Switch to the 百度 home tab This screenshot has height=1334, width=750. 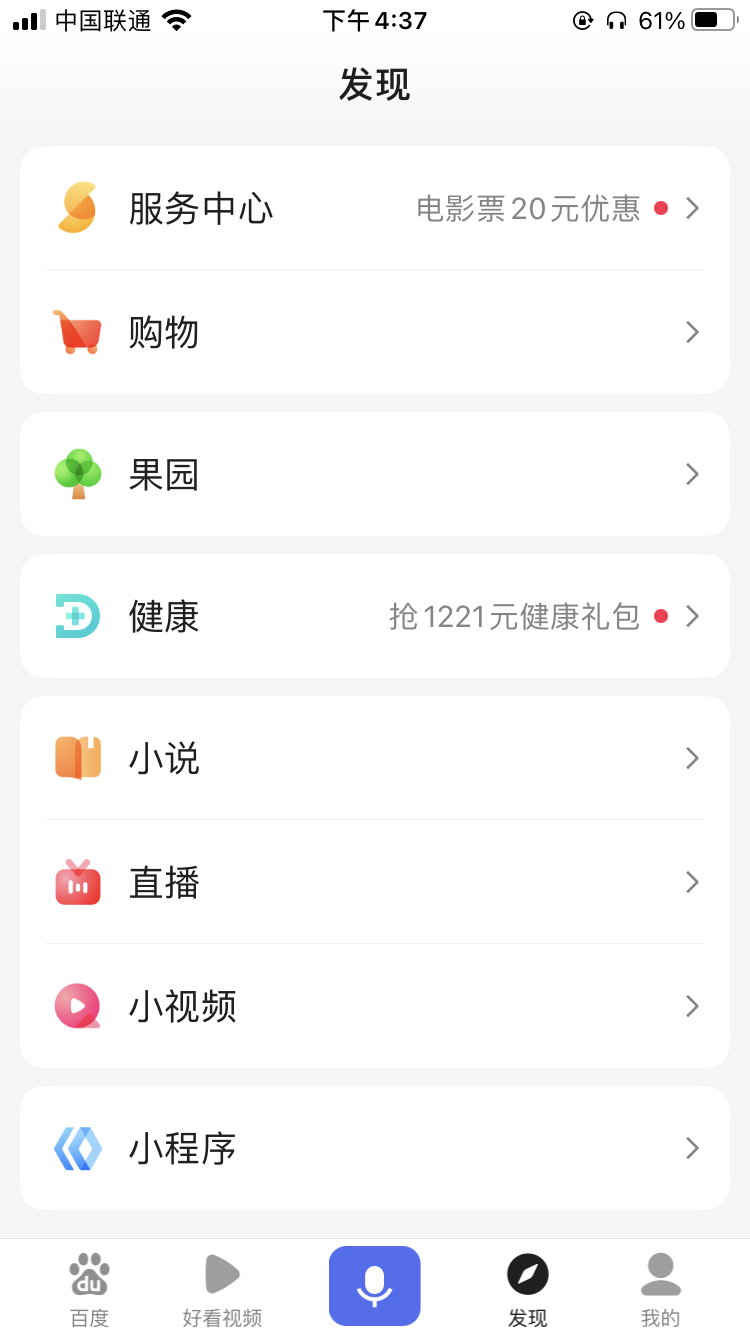(89, 1290)
